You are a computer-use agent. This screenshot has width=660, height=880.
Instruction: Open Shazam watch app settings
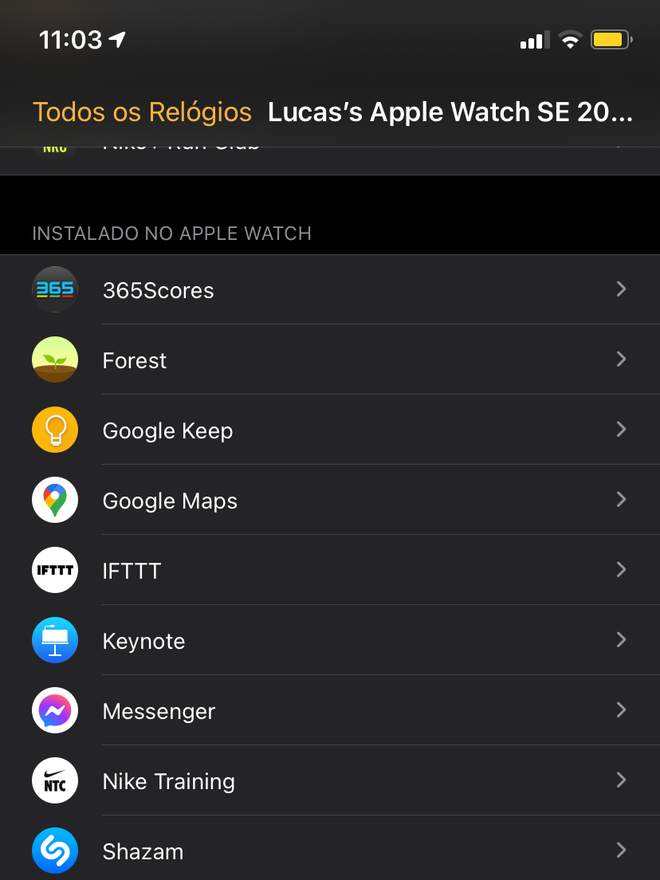[x=330, y=850]
